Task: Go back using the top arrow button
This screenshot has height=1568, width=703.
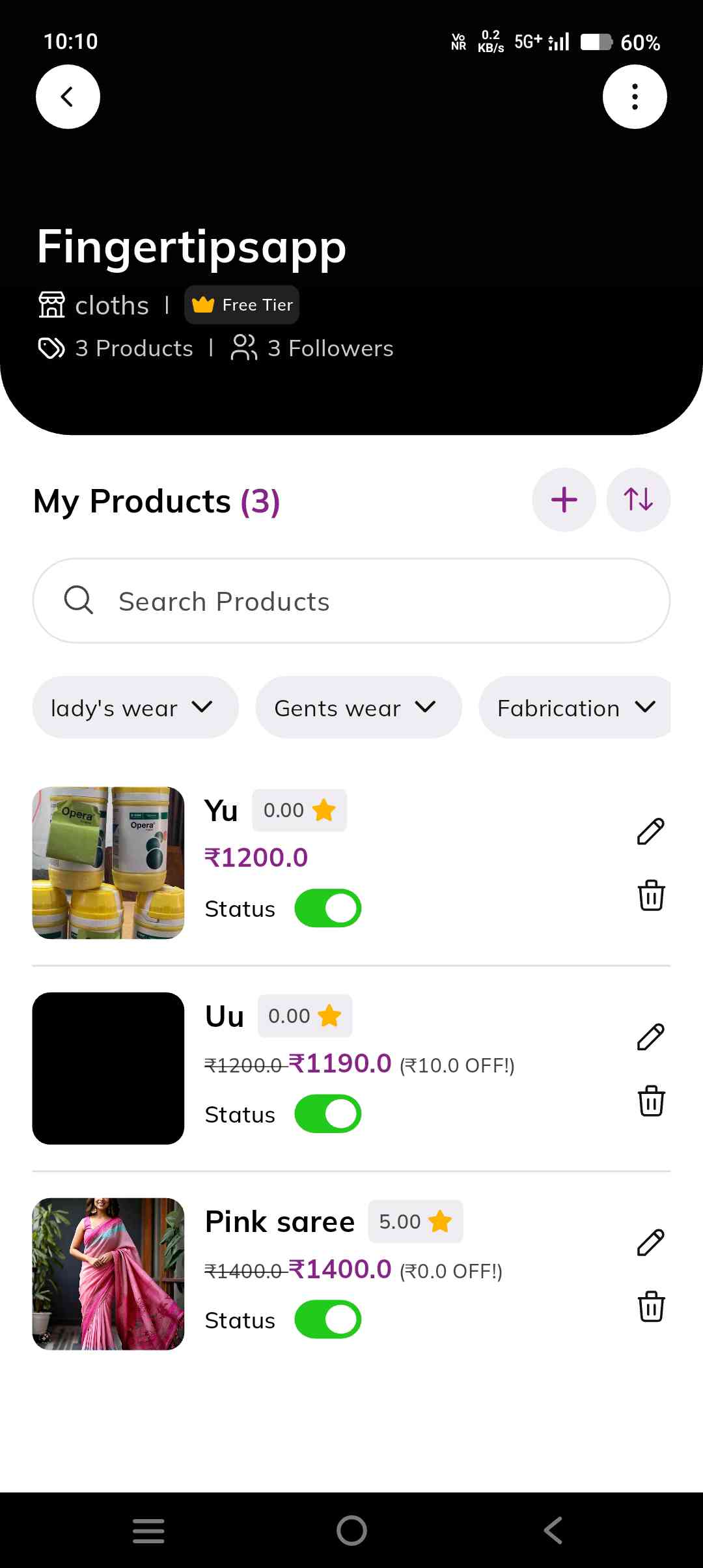Action: click(68, 97)
